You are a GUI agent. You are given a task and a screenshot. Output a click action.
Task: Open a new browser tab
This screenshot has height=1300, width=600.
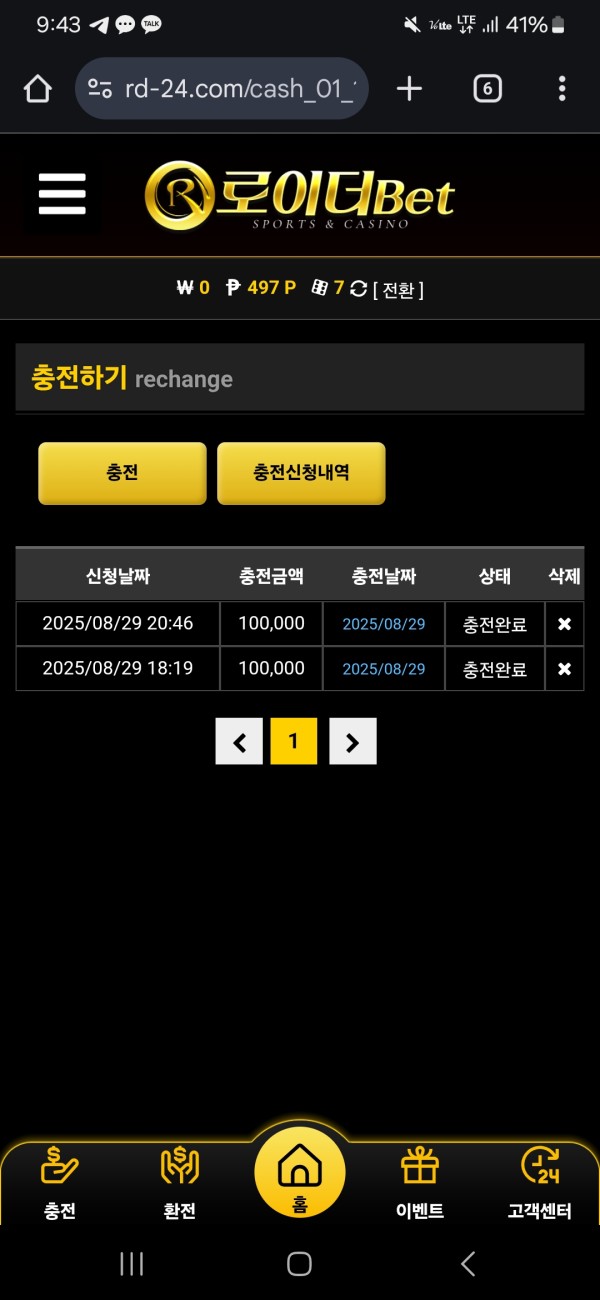tap(409, 89)
